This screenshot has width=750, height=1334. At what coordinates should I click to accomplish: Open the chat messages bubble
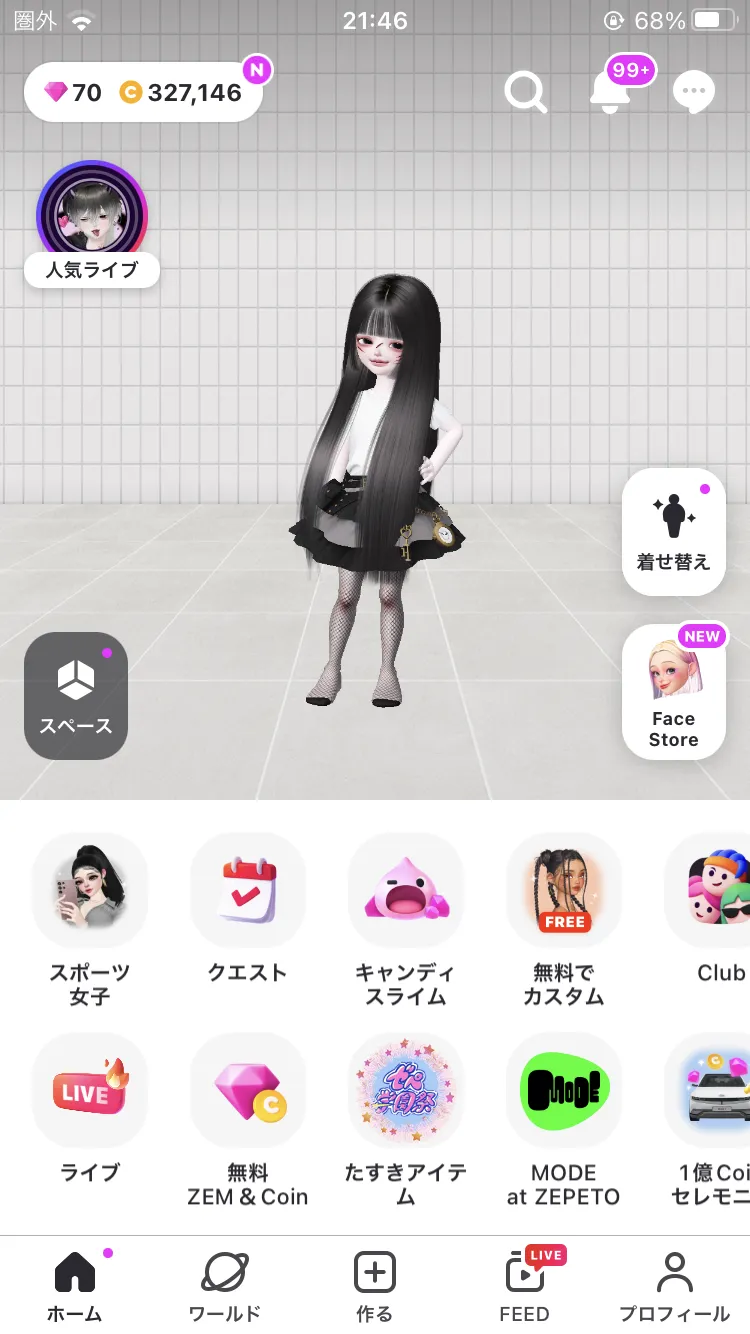click(x=694, y=92)
